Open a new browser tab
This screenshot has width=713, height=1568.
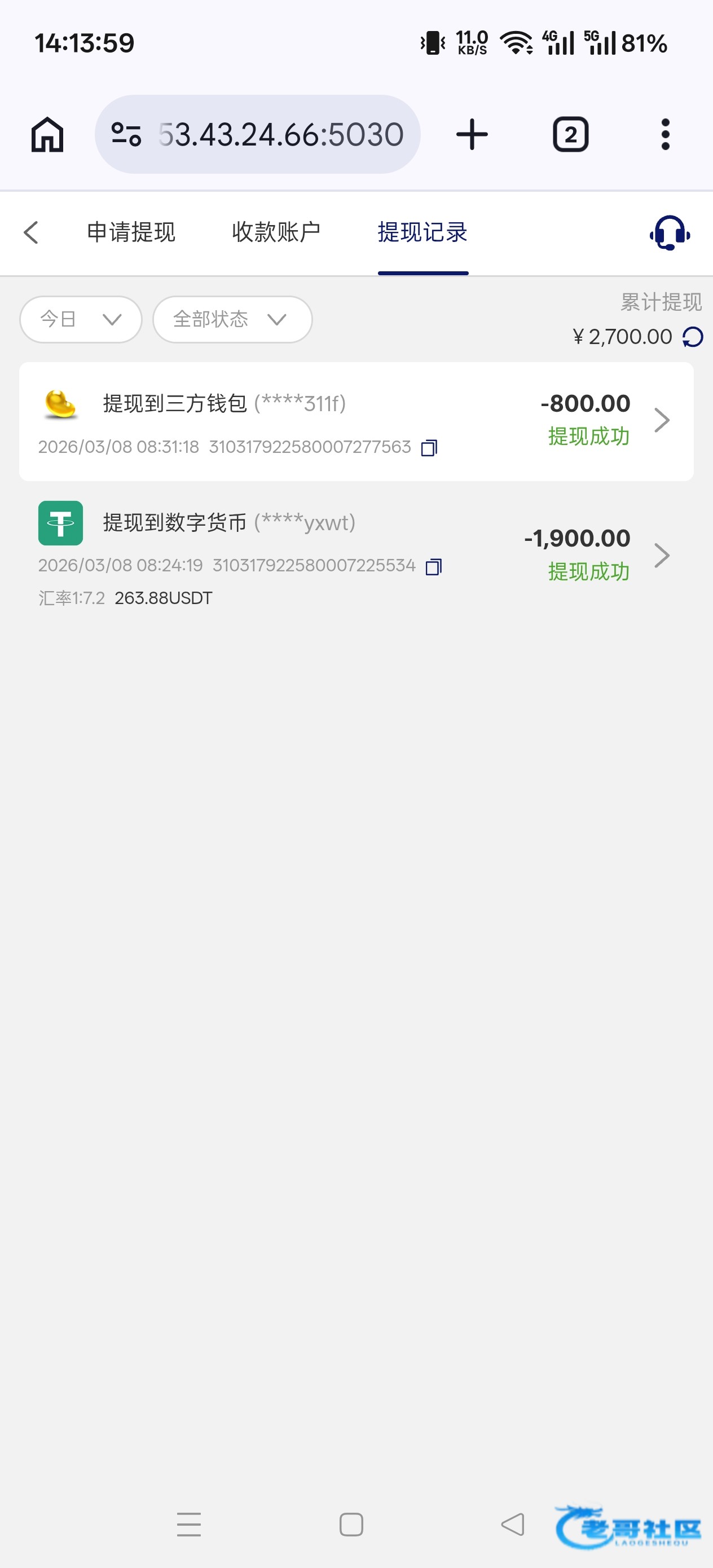click(x=472, y=135)
